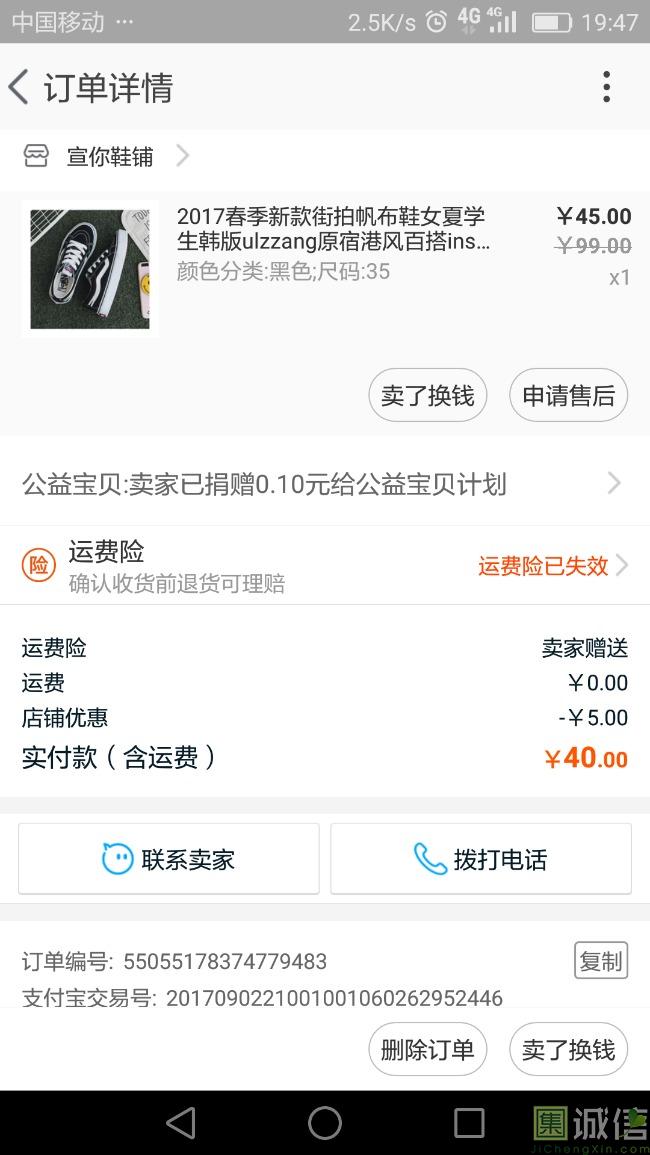Tap 卖了换钱 under the product

click(x=427, y=396)
